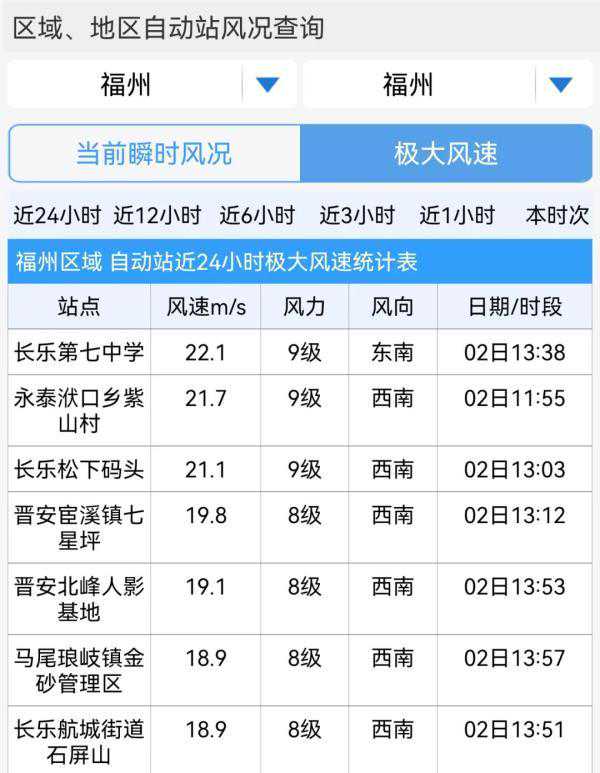Viewport: 600px width, 773px height.
Task: Filter by 近6小时
Action: click(x=257, y=215)
